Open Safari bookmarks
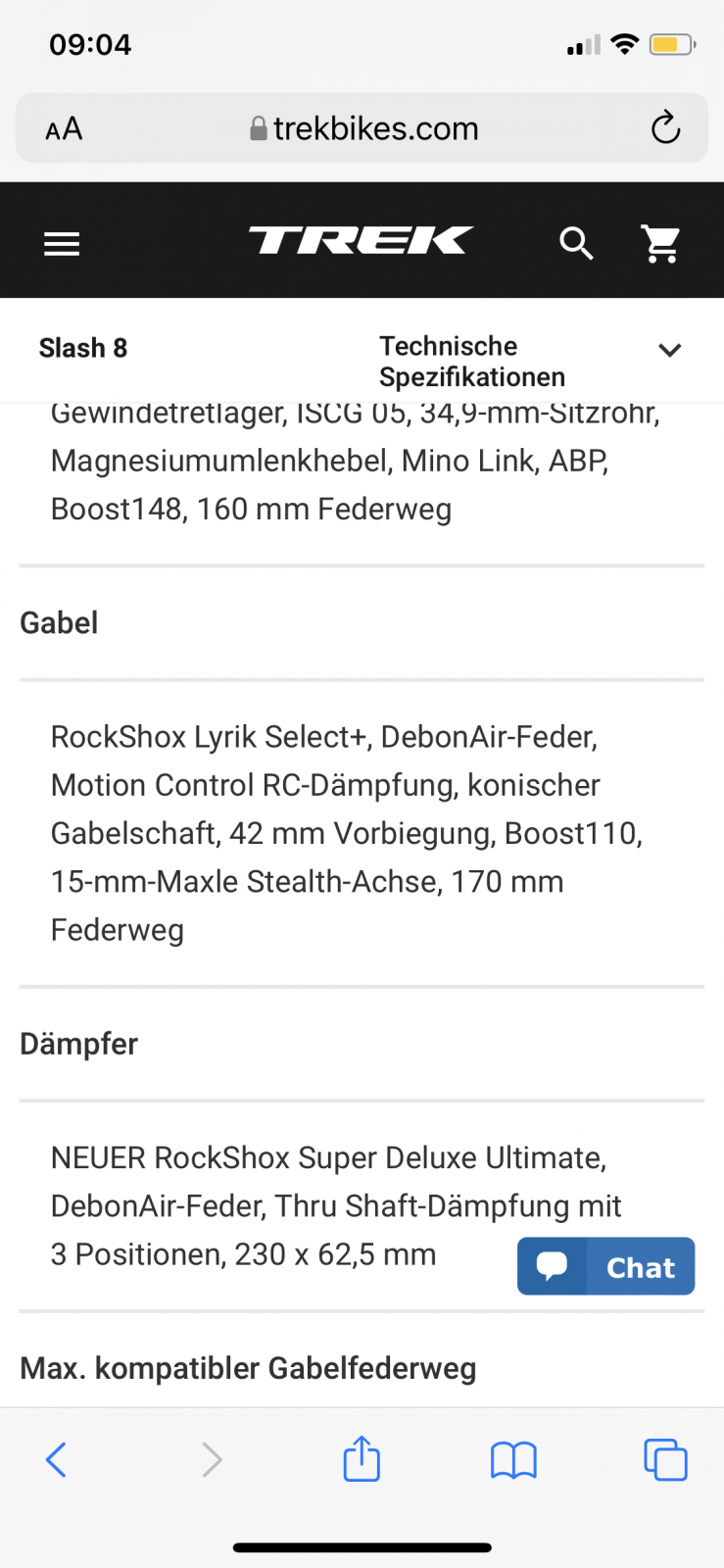 [x=513, y=1460]
